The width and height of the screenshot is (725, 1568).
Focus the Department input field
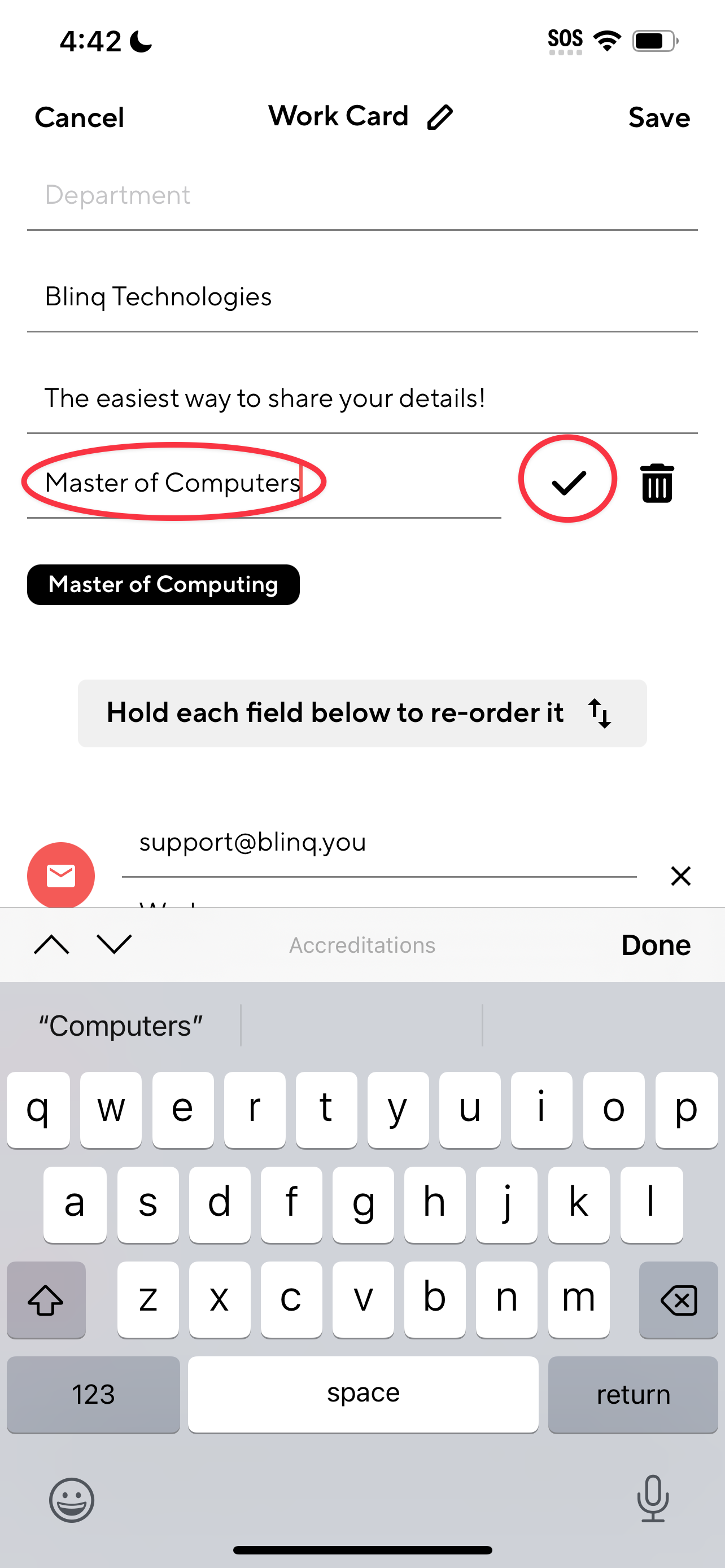[x=361, y=195]
